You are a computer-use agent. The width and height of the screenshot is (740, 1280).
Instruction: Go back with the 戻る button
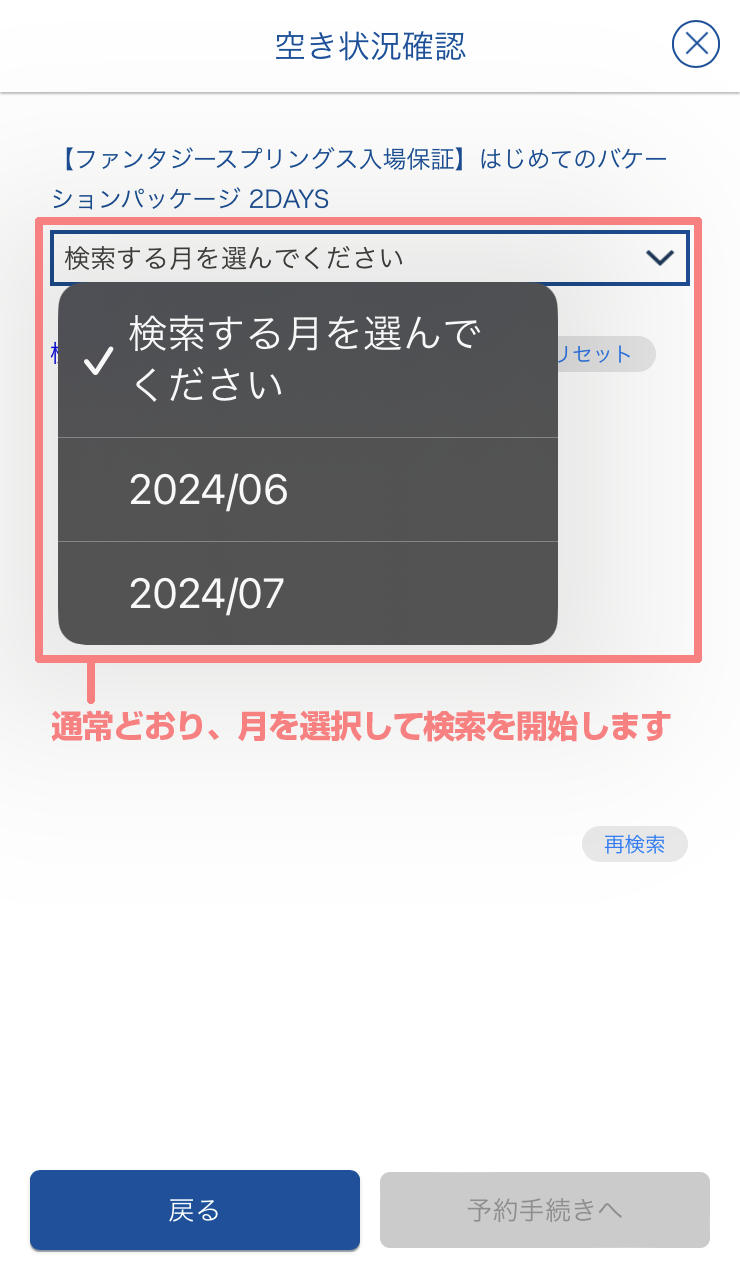pos(194,1210)
